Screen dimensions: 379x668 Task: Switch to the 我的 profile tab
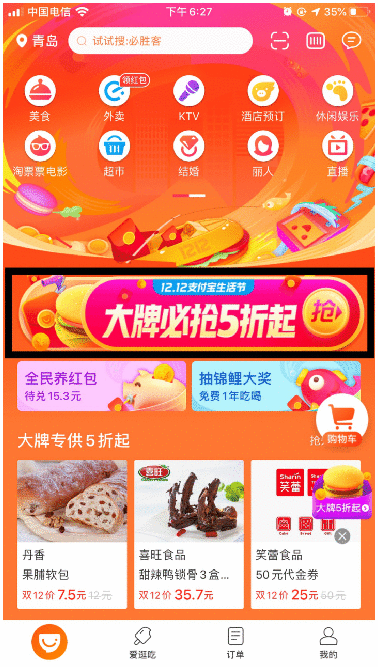coord(328,642)
